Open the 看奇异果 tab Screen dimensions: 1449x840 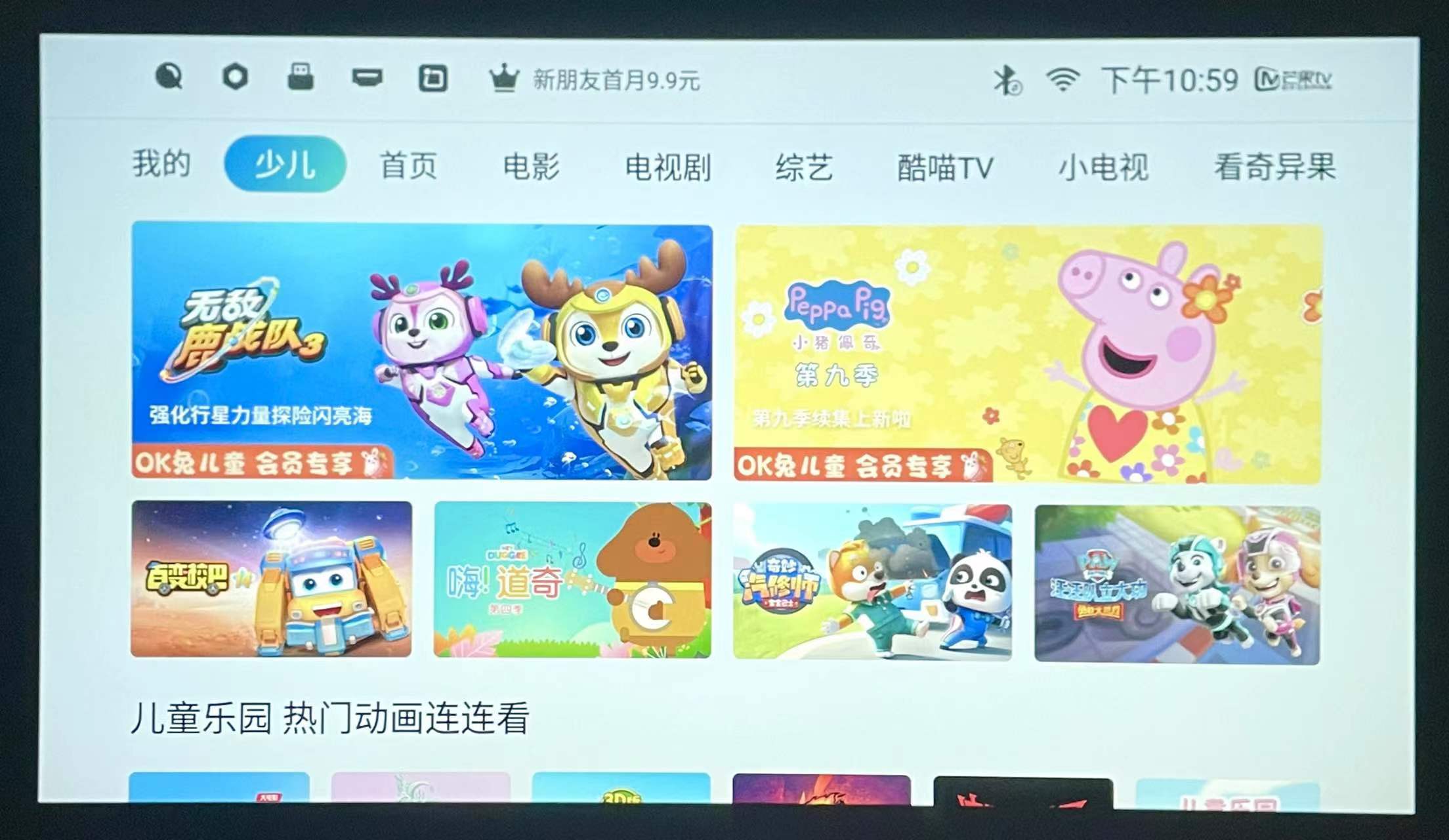point(1274,167)
